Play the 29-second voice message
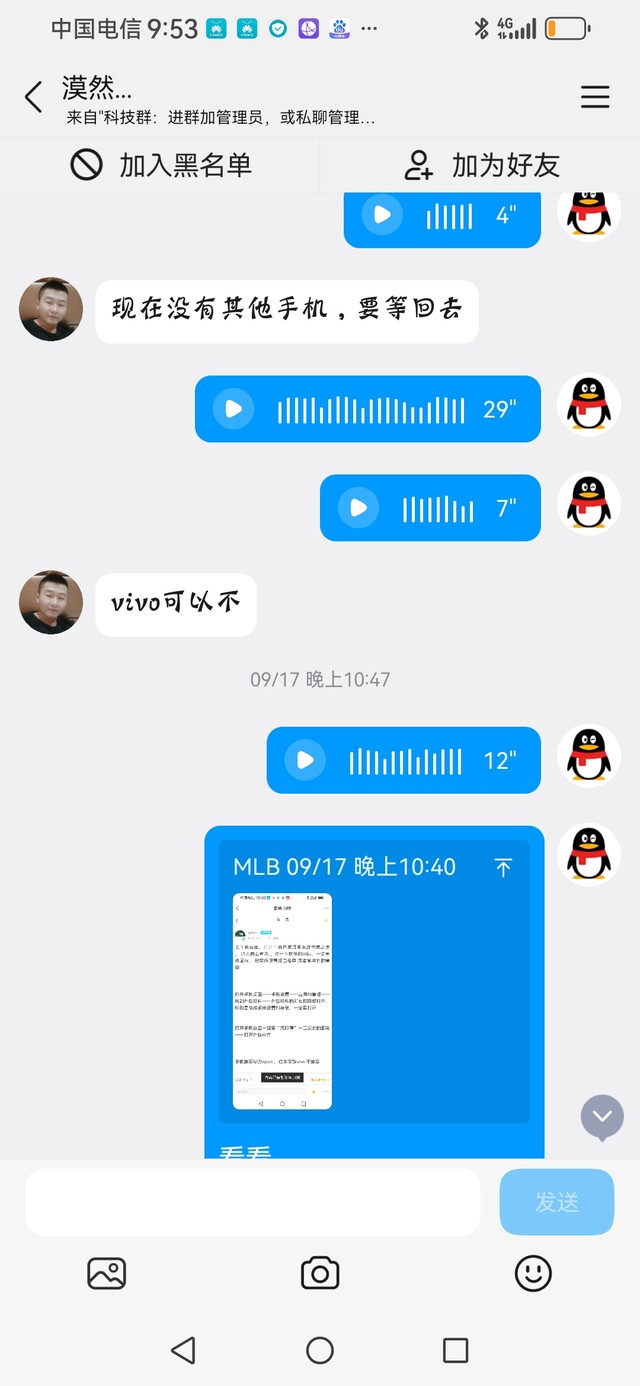Screen dimensions: 640x1386 233,409
